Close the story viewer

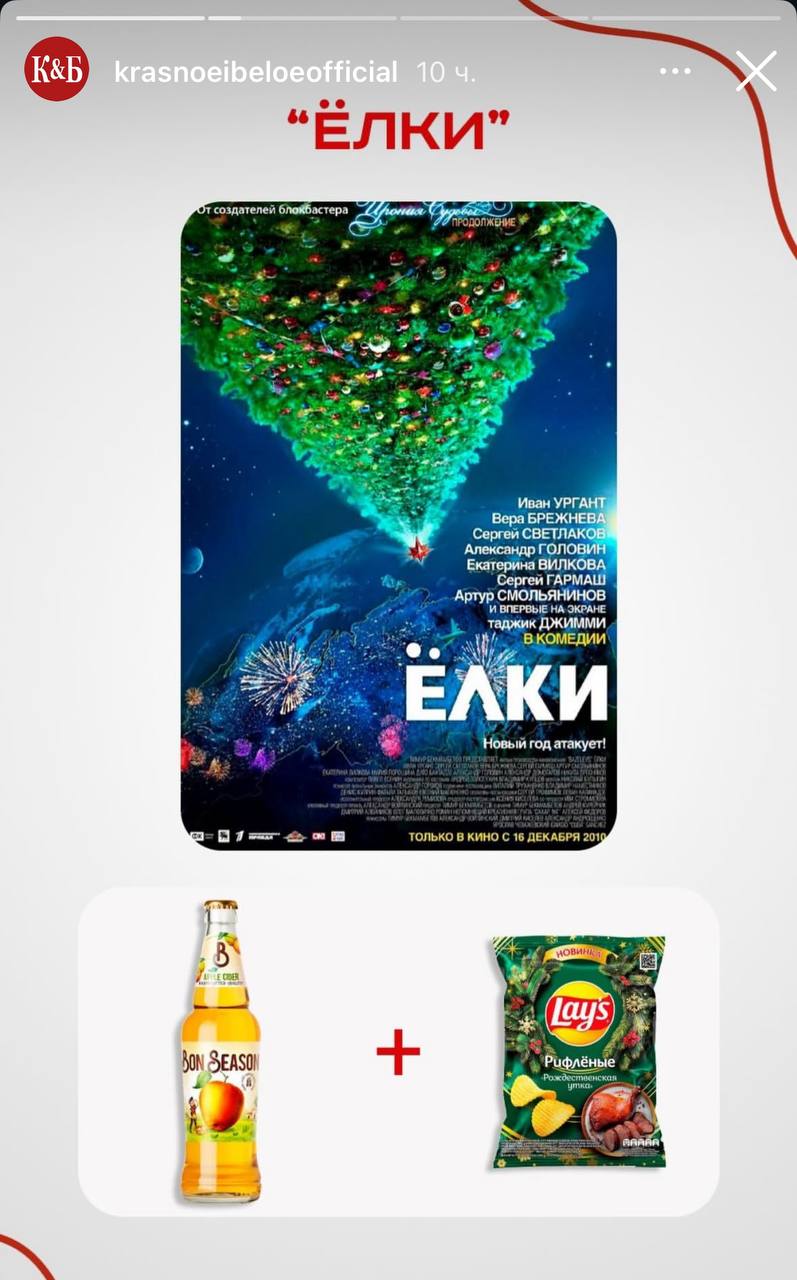(756, 72)
